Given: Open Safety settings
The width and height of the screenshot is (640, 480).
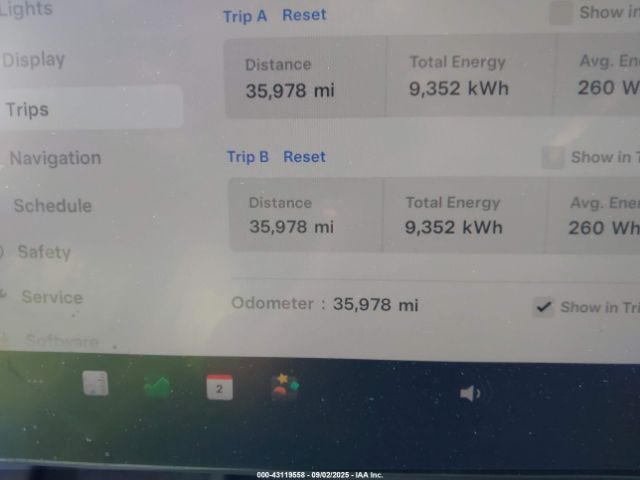Looking at the screenshot, I should [44, 252].
